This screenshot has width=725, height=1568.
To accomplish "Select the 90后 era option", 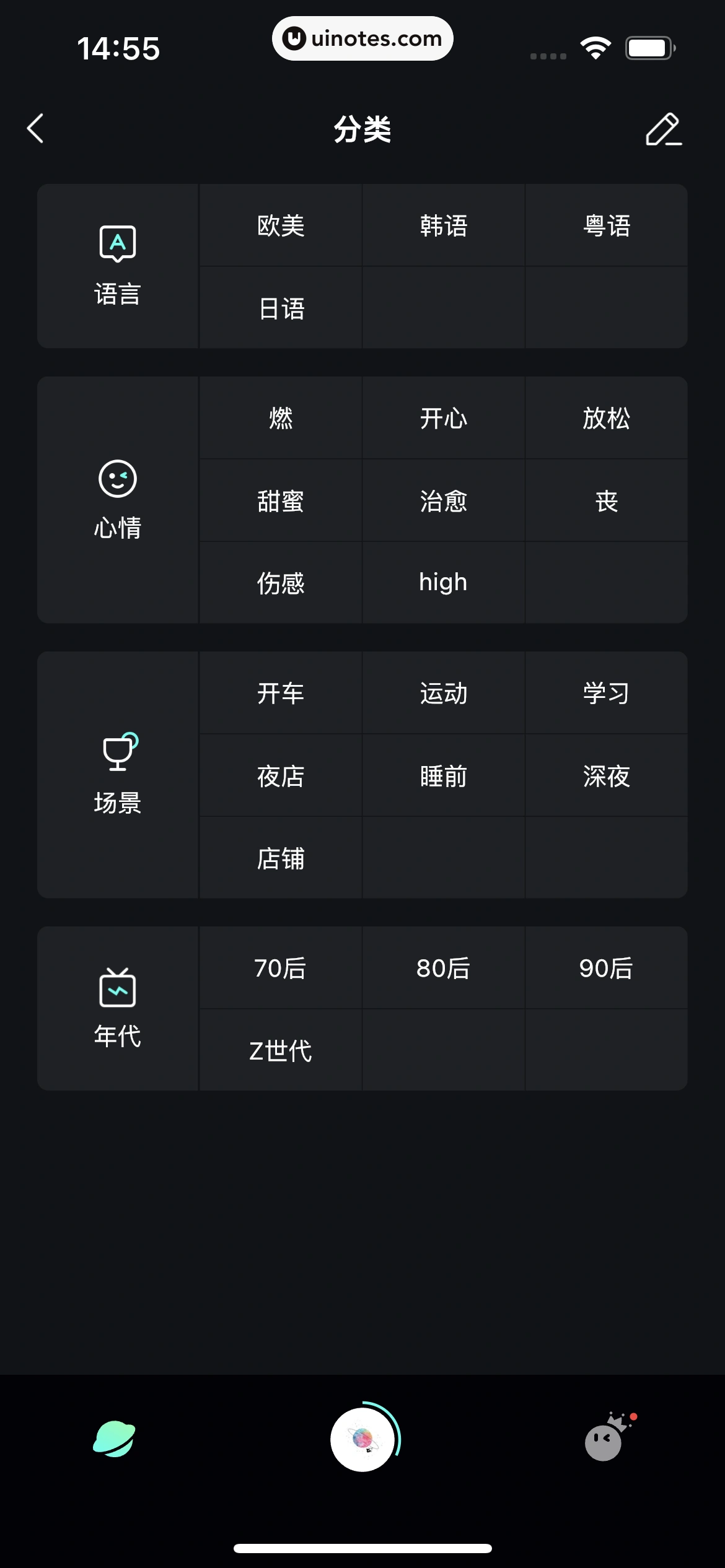I will [607, 968].
